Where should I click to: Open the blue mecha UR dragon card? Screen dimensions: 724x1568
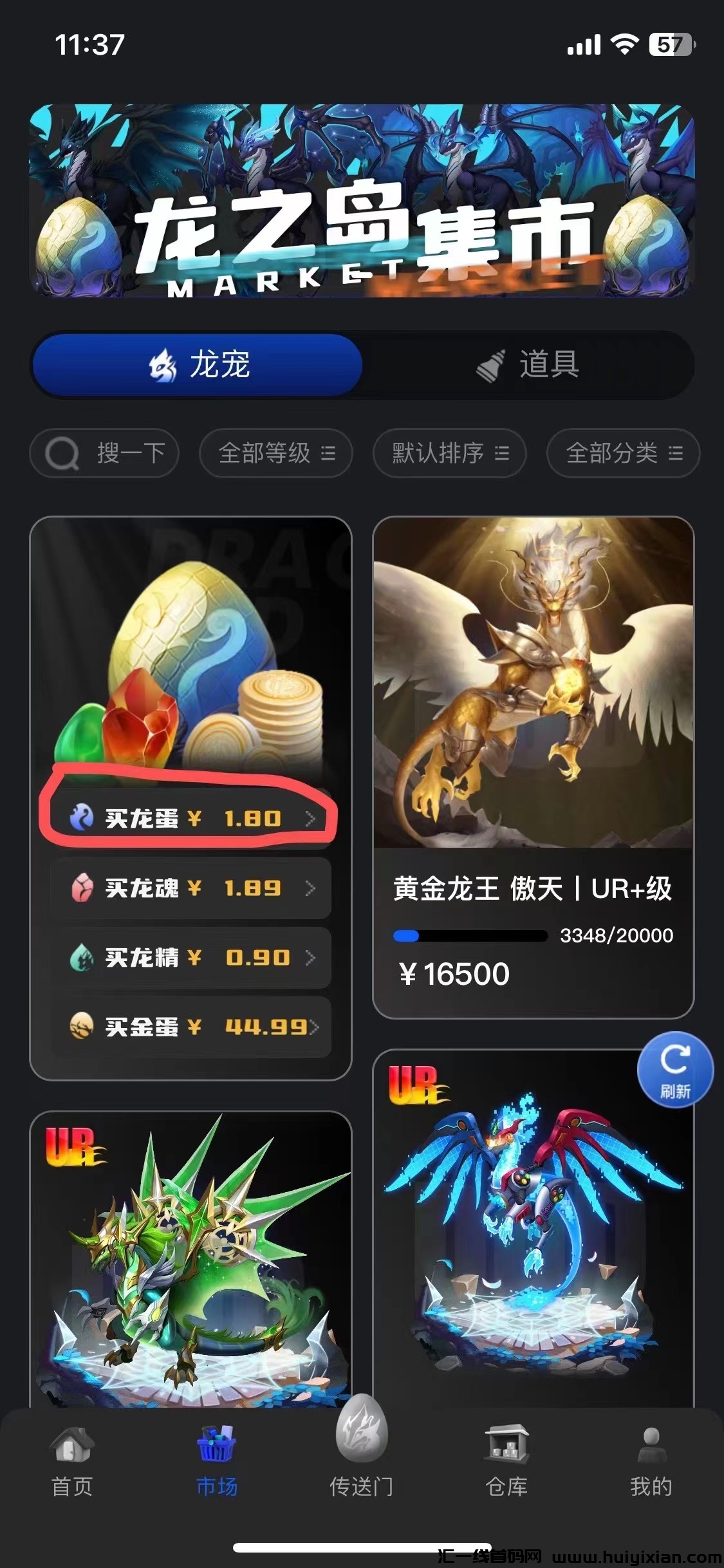(533, 1236)
